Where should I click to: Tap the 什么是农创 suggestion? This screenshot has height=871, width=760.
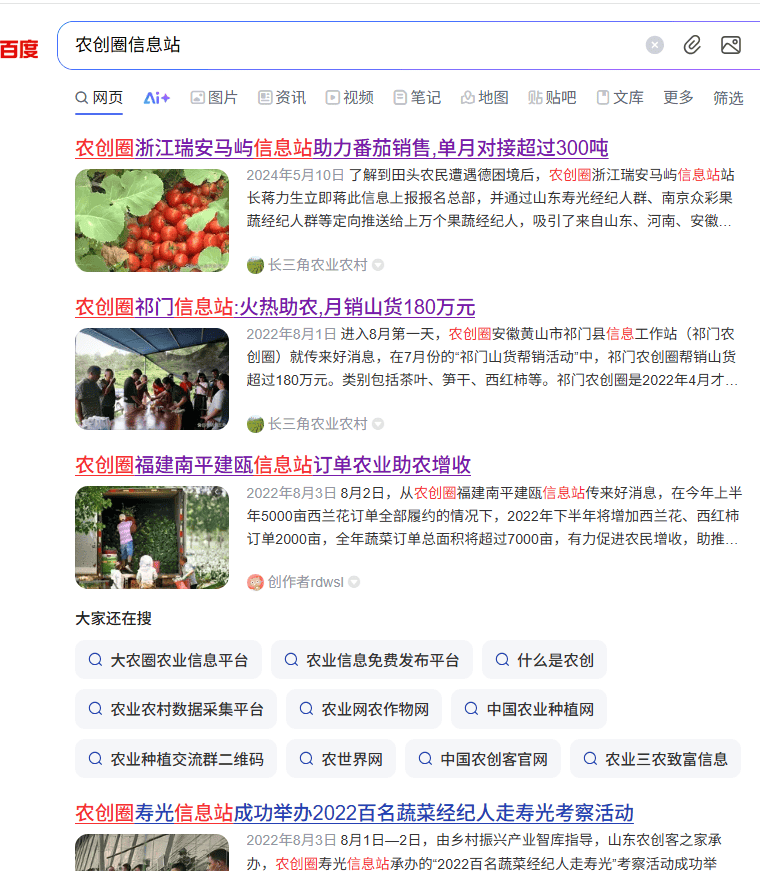(544, 660)
